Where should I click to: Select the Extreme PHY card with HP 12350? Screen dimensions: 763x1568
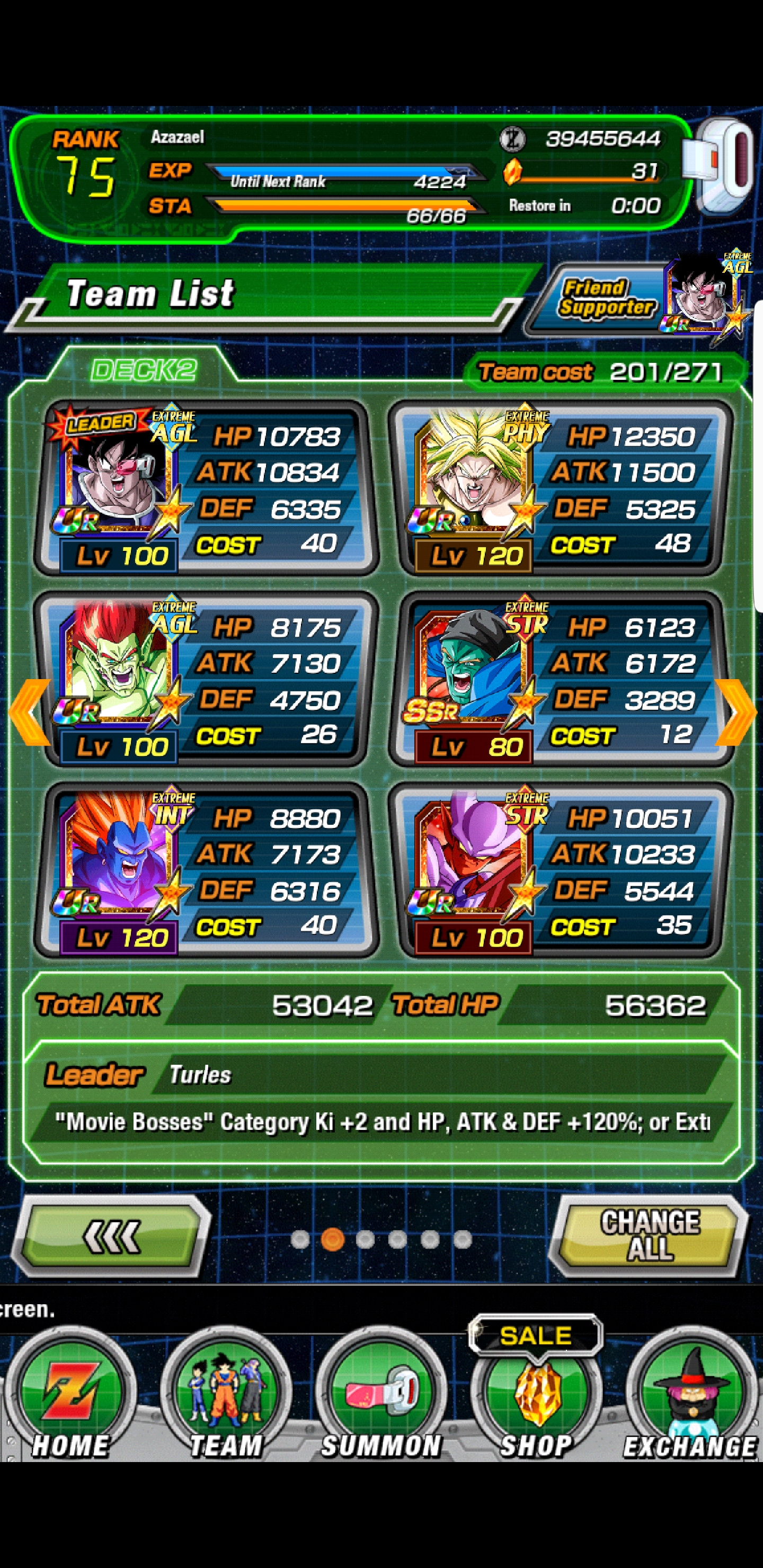click(560, 487)
